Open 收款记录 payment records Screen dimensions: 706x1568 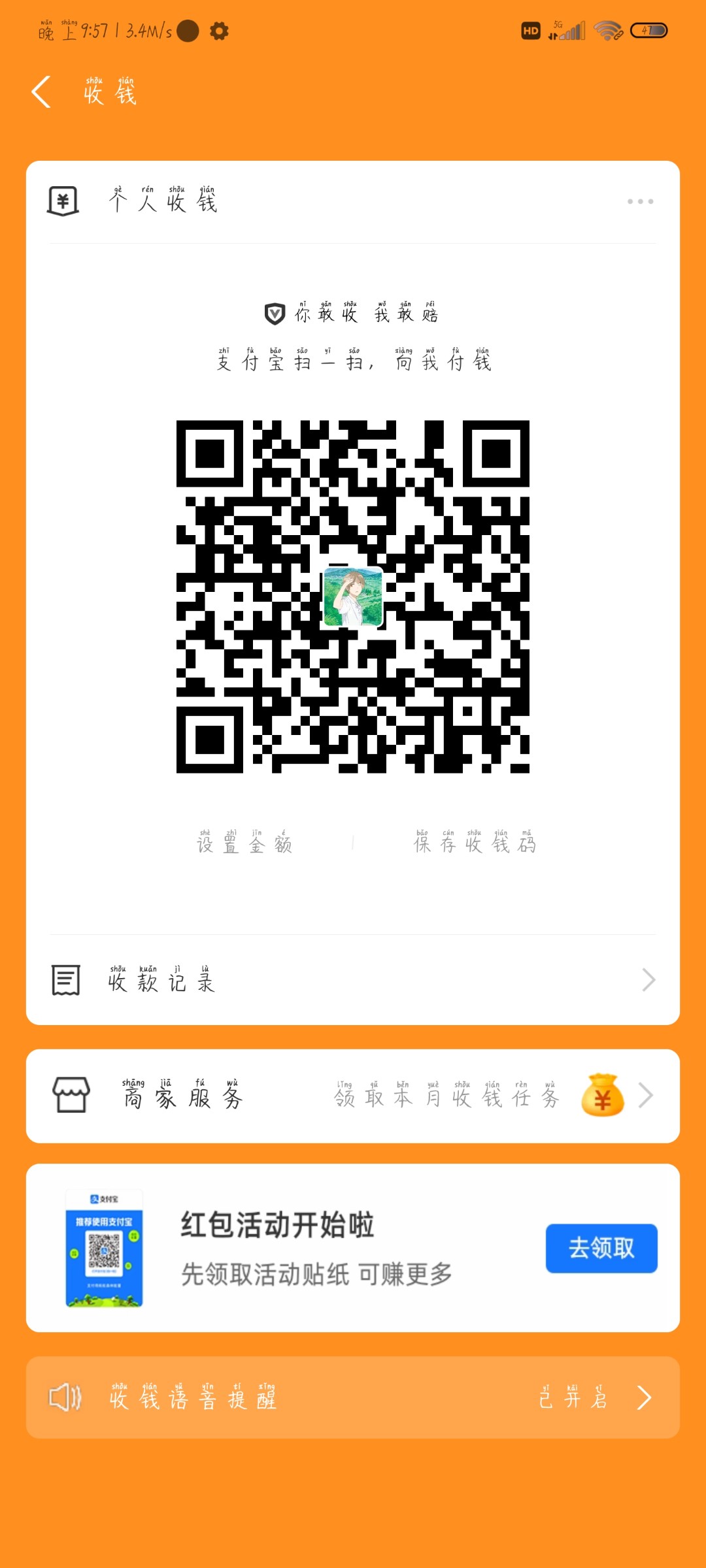(353, 980)
